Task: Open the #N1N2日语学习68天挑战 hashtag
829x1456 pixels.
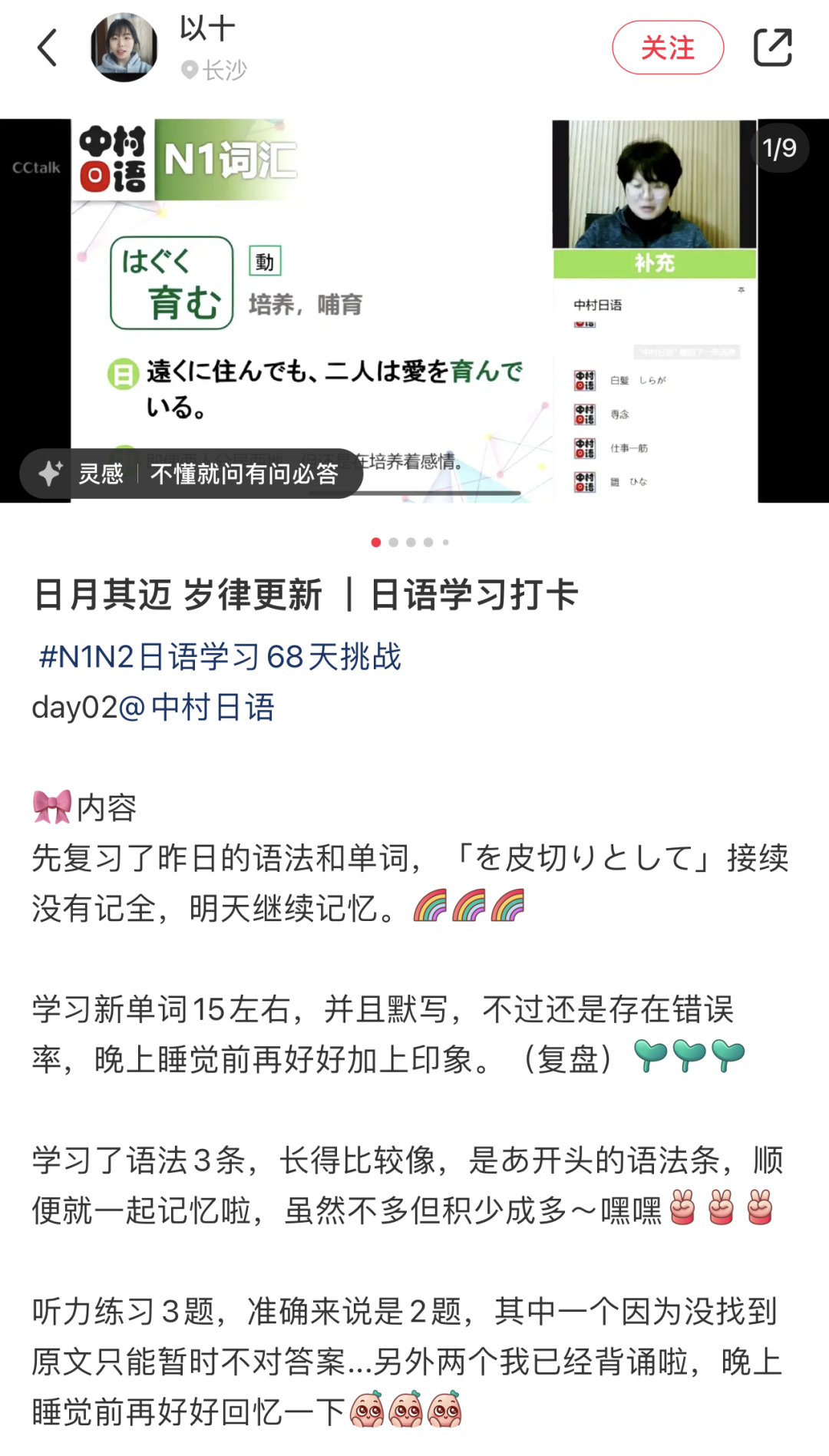Action: pos(220,657)
